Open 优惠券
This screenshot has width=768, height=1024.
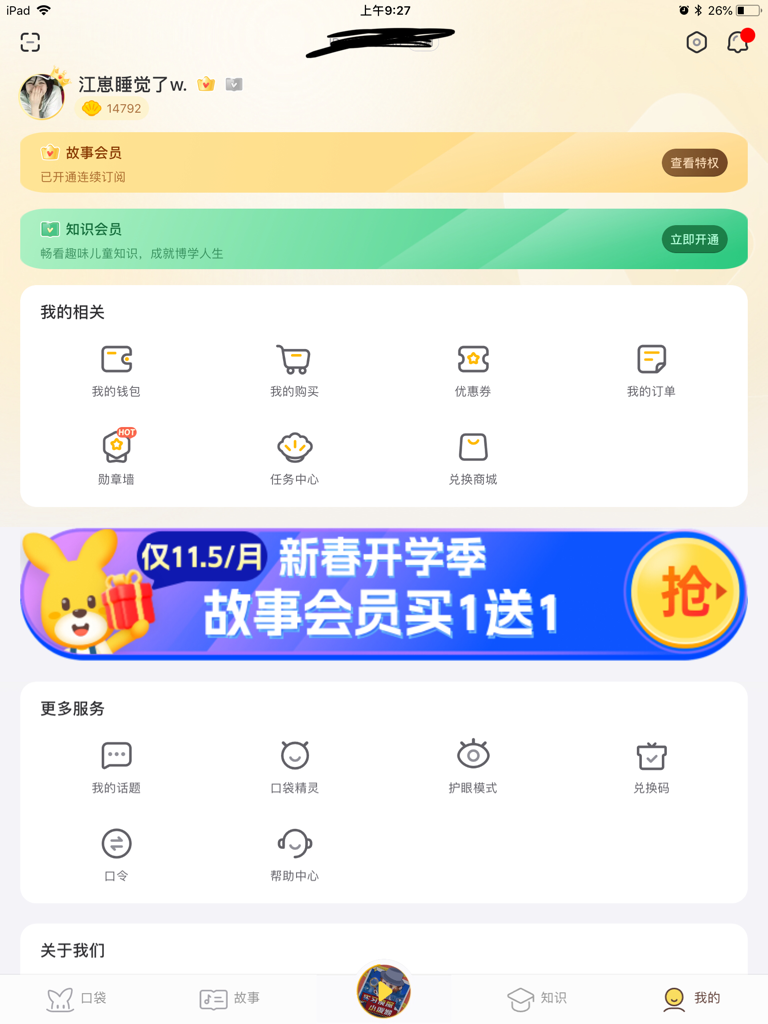pyautogui.click(x=473, y=370)
